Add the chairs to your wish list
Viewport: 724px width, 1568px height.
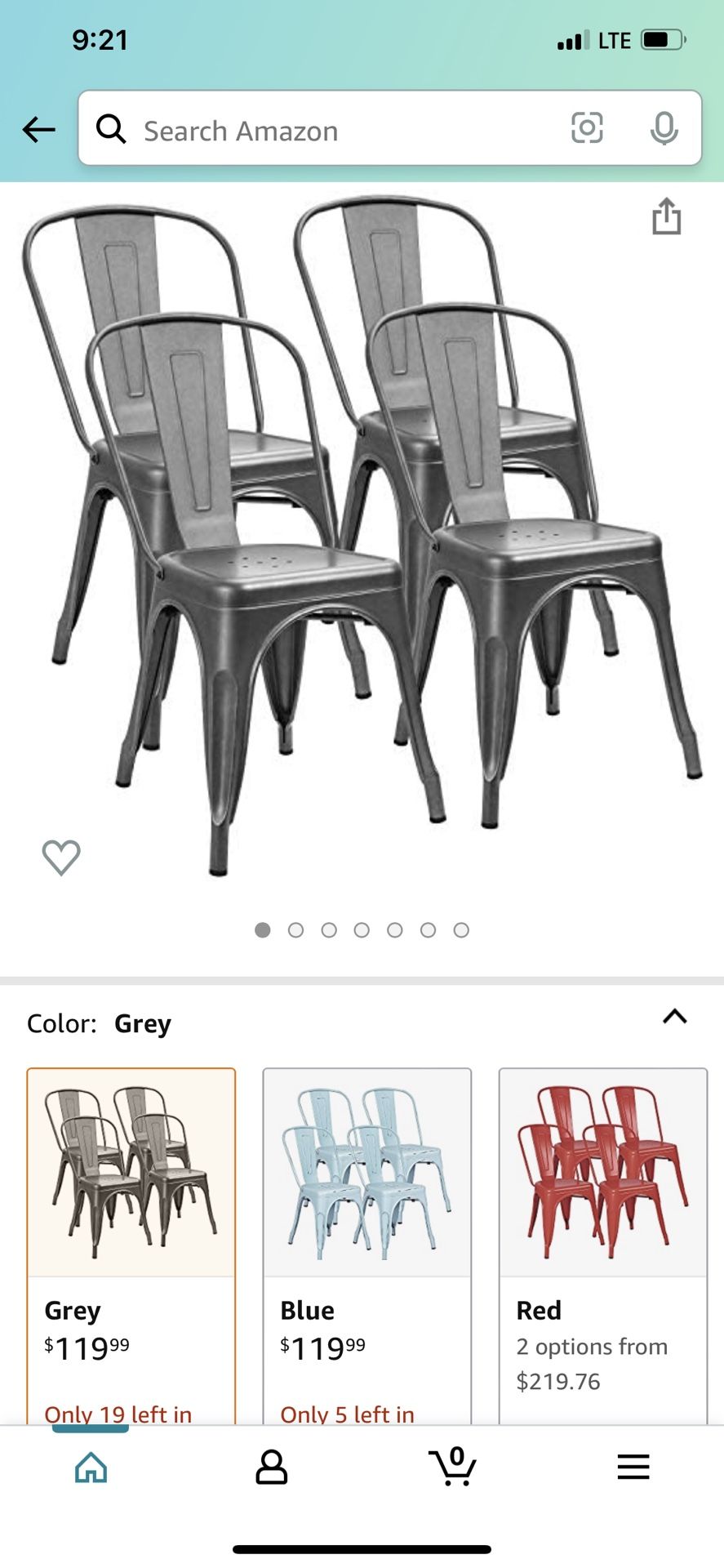pos(61,856)
